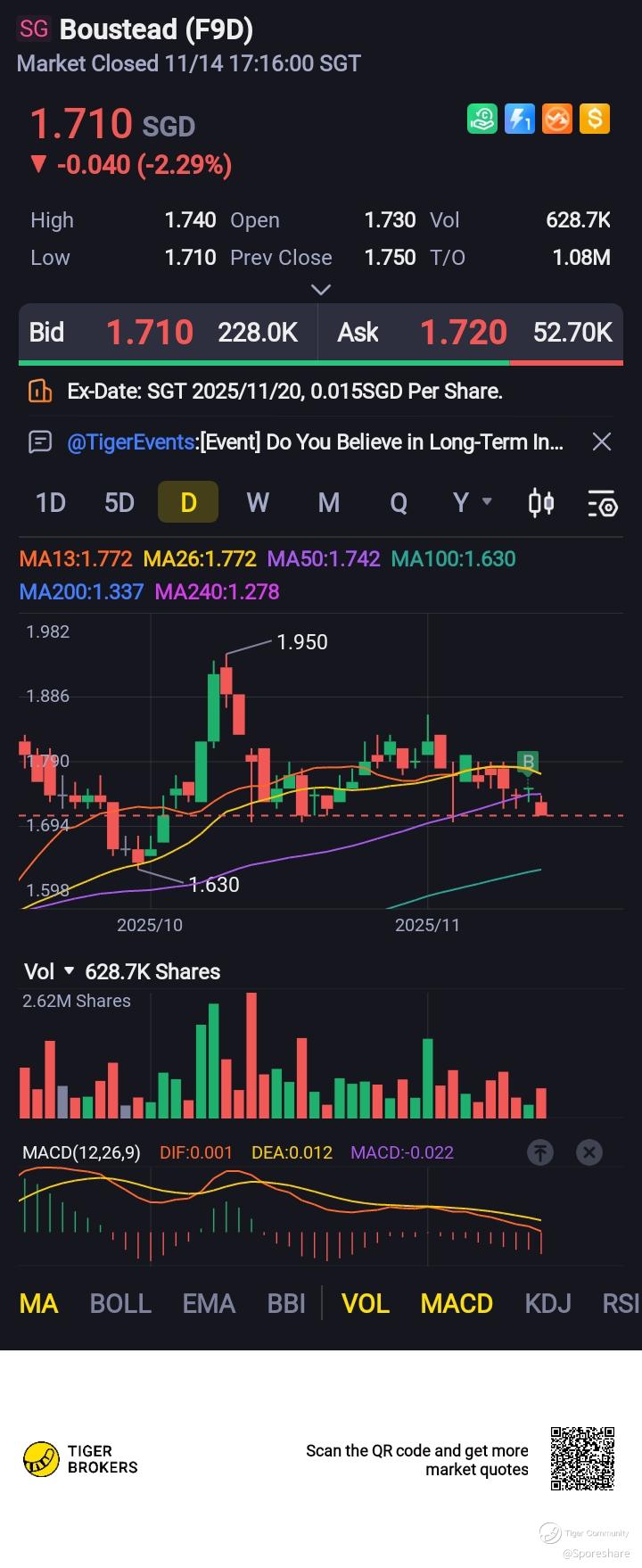Dismiss the TigerEvents banner

[x=602, y=442]
